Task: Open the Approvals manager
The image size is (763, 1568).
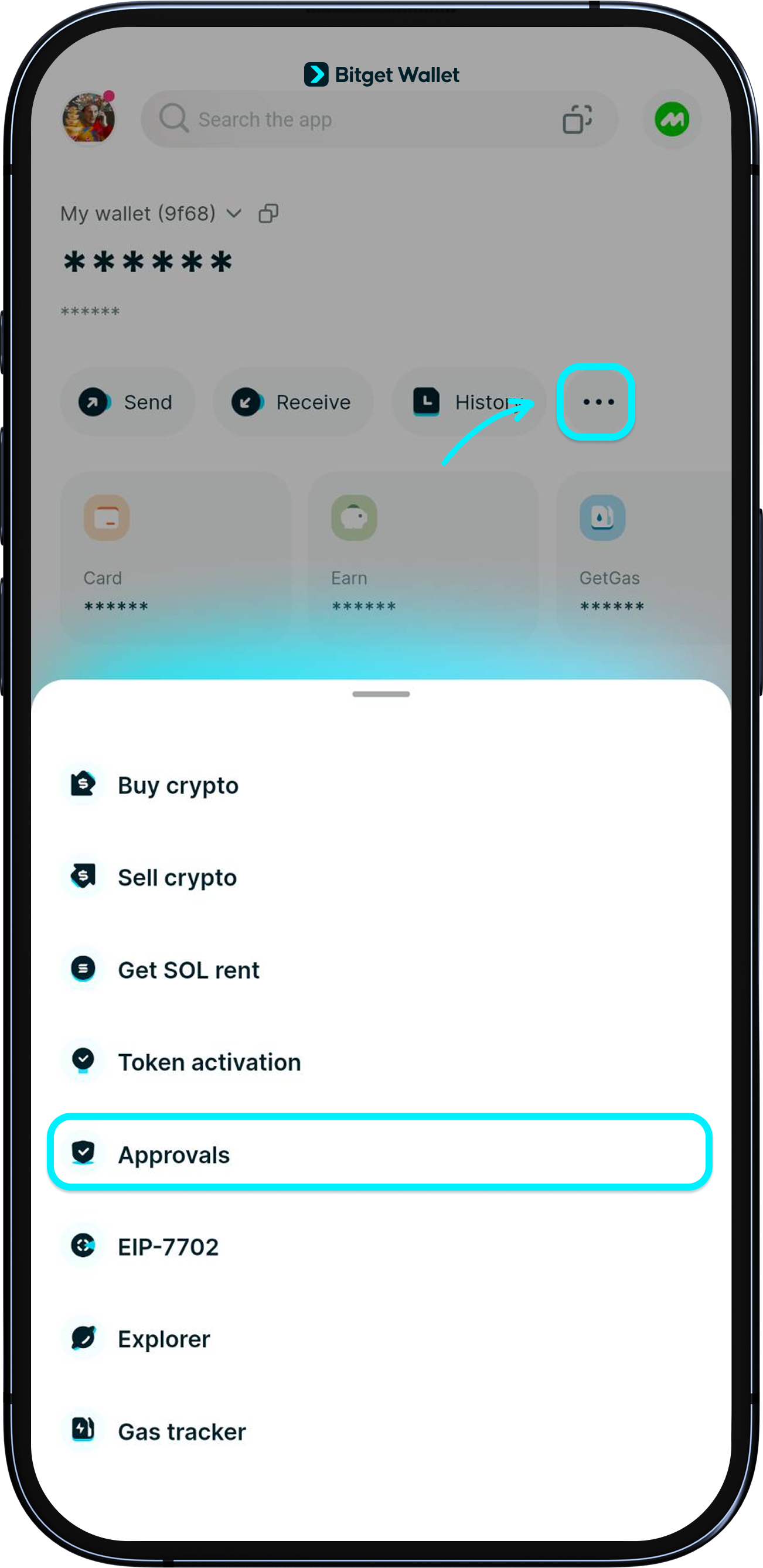Action: pyautogui.click(x=173, y=1155)
